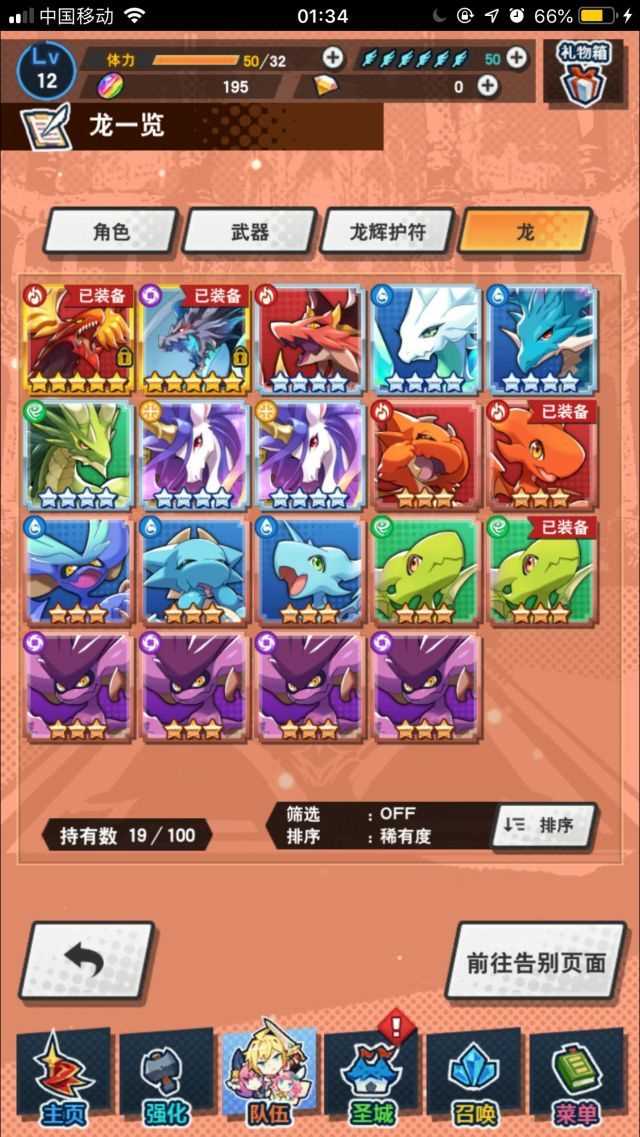Viewport: 640px width, 1137px height.
Task: Open the 圣城 castle section
Action: (x=372, y=1080)
